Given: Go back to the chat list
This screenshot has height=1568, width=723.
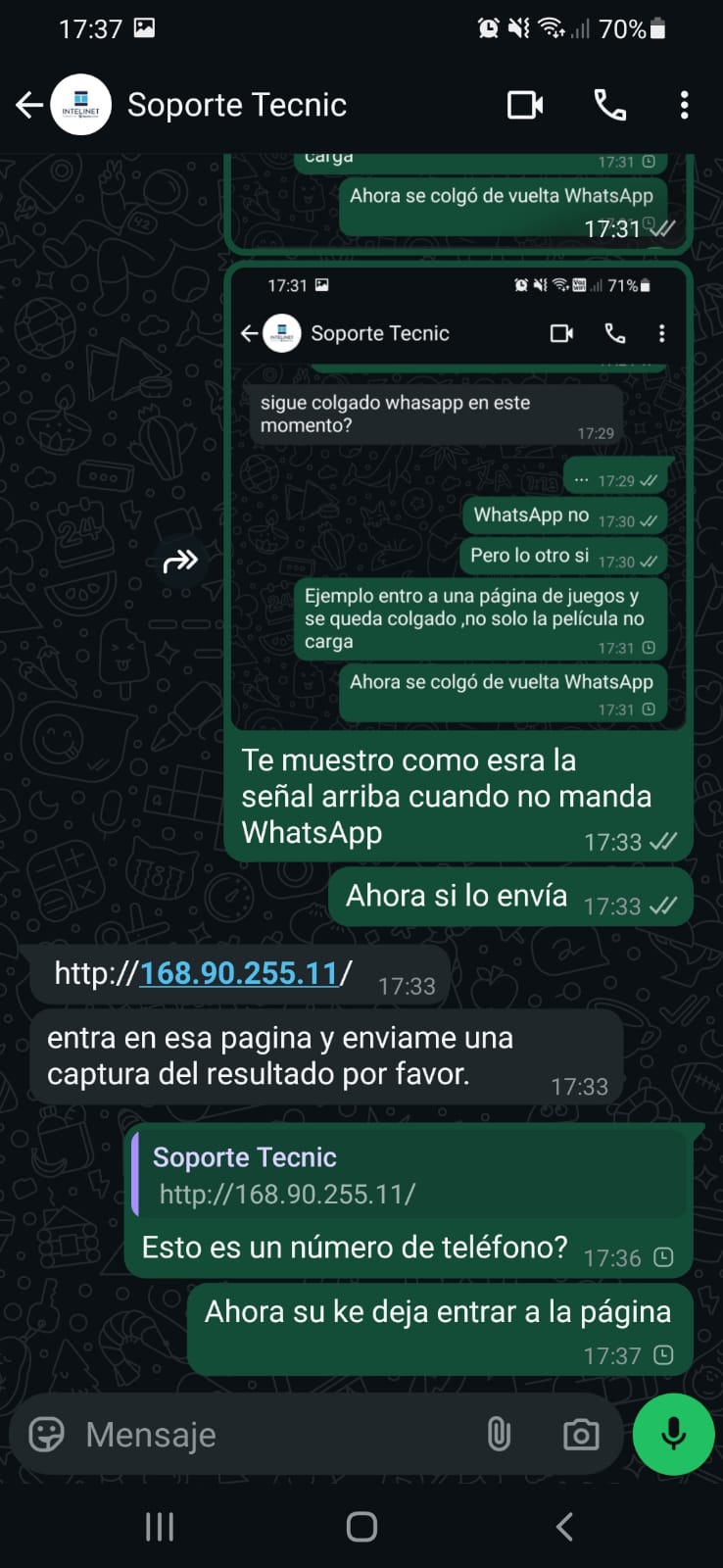Looking at the screenshot, I should point(29,105).
